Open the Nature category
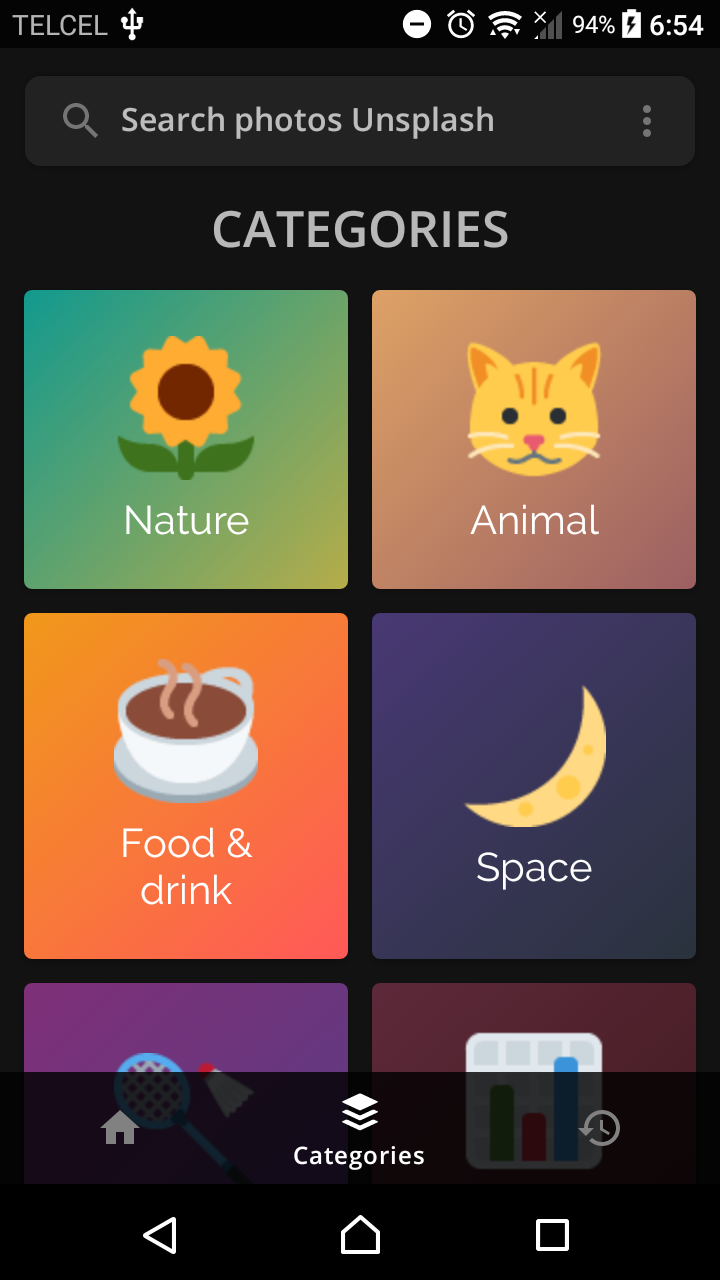This screenshot has height=1280, width=720. [x=186, y=440]
